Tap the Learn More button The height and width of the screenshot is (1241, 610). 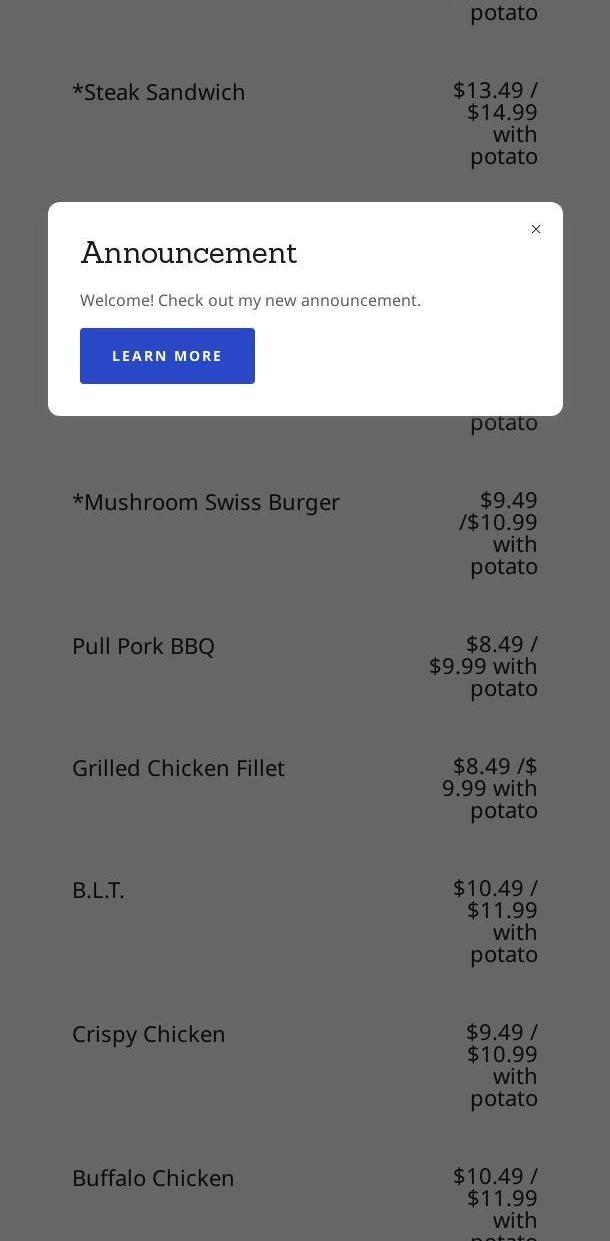pyautogui.click(x=167, y=356)
